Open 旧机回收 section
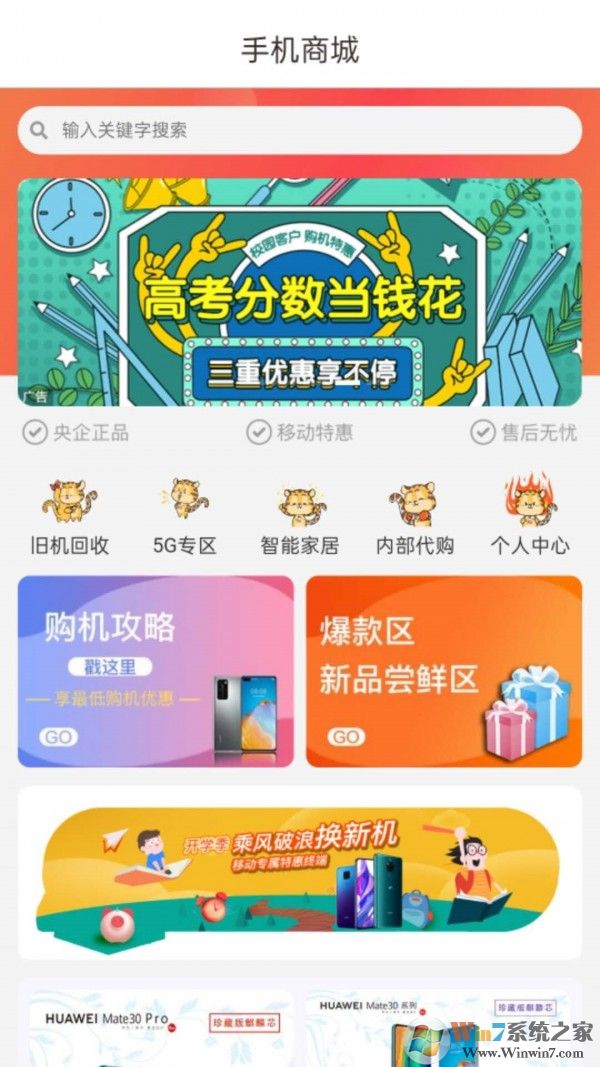 click(x=69, y=517)
